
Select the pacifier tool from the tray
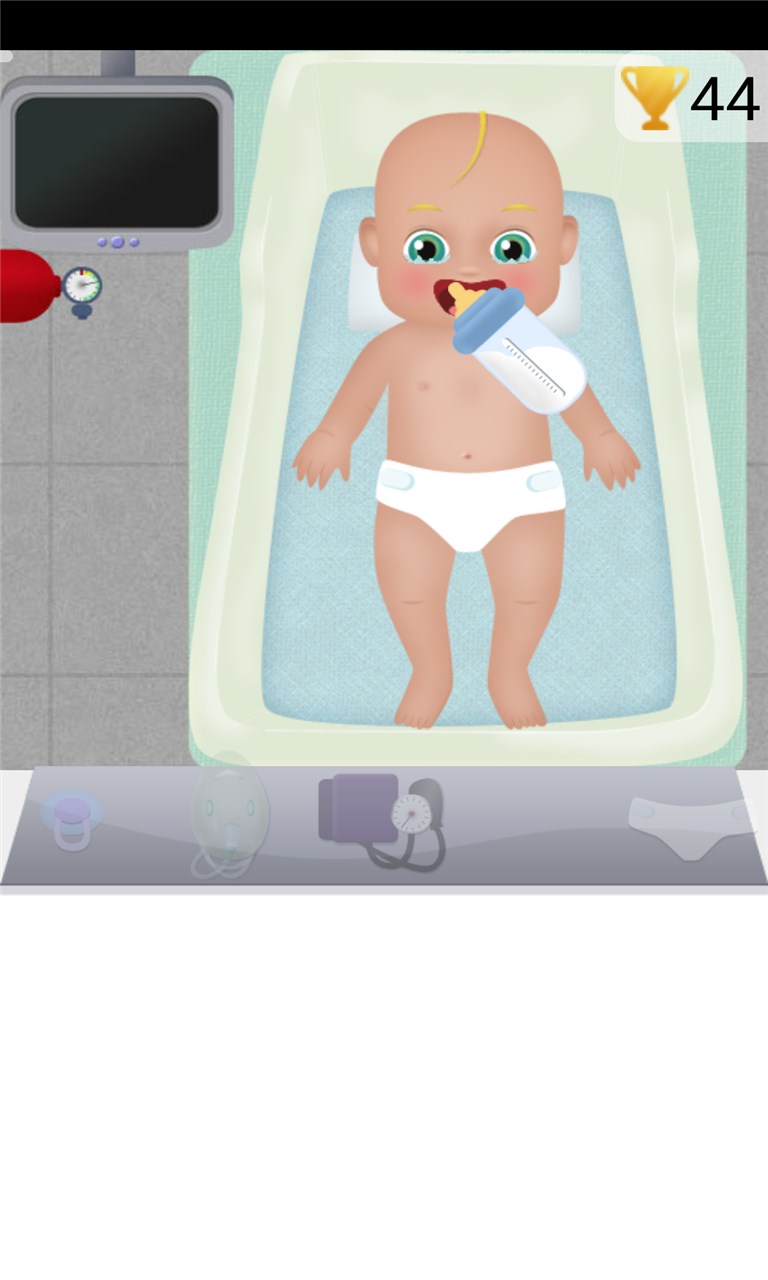[71, 819]
